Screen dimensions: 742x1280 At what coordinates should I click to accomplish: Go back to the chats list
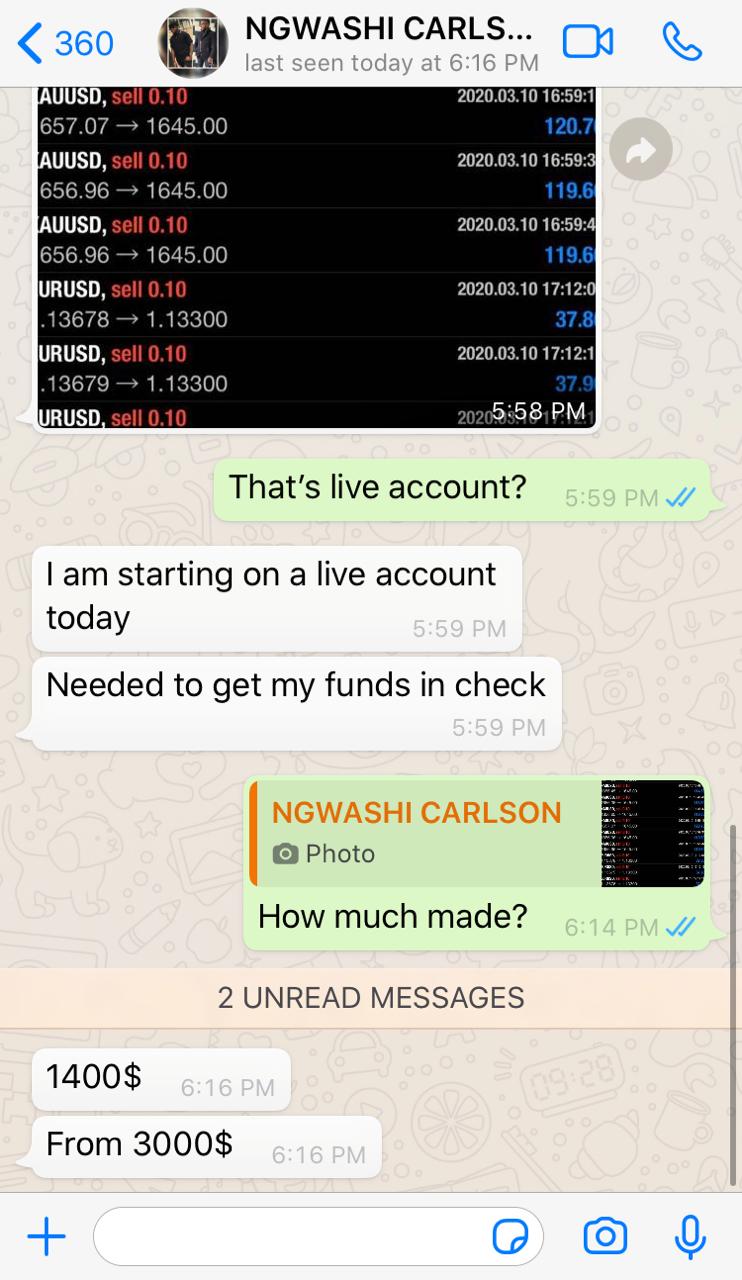[x=66, y=43]
